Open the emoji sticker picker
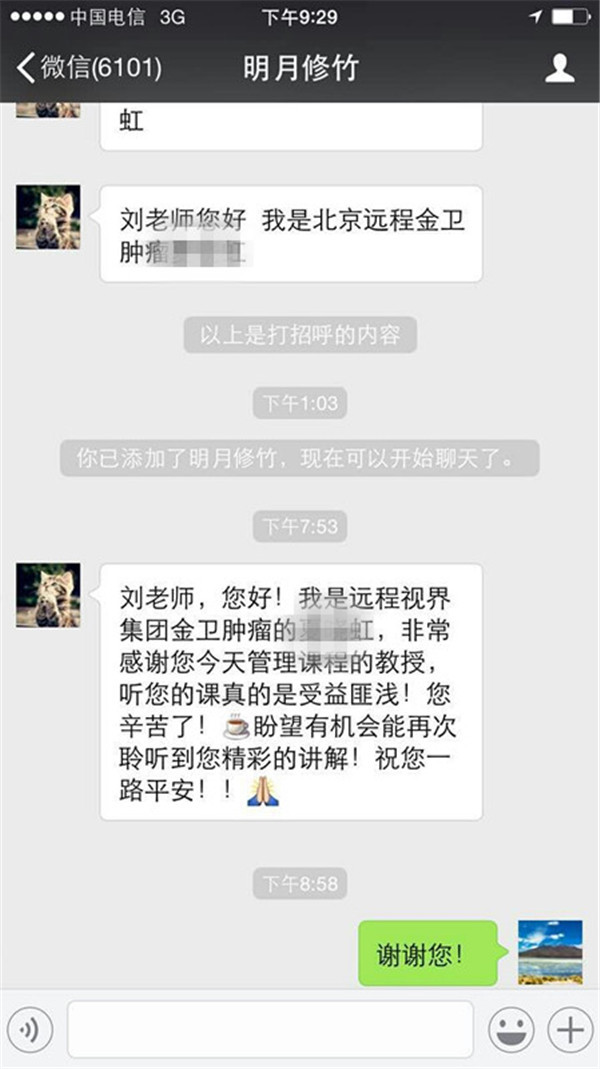The height and width of the screenshot is (1069, 600). [510, 1029]
